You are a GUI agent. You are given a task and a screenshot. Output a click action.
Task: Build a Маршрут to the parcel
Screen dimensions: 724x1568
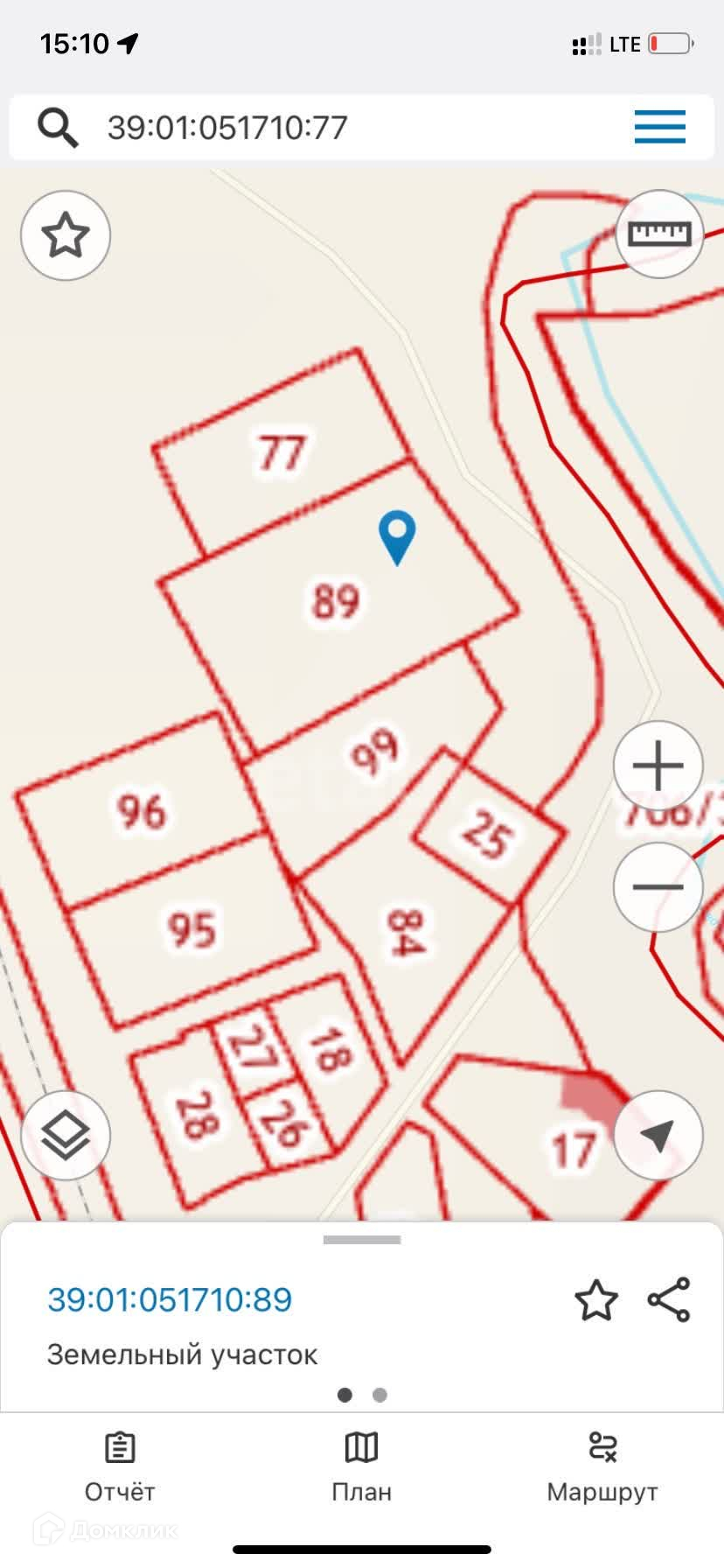[x=602, y=1466]
